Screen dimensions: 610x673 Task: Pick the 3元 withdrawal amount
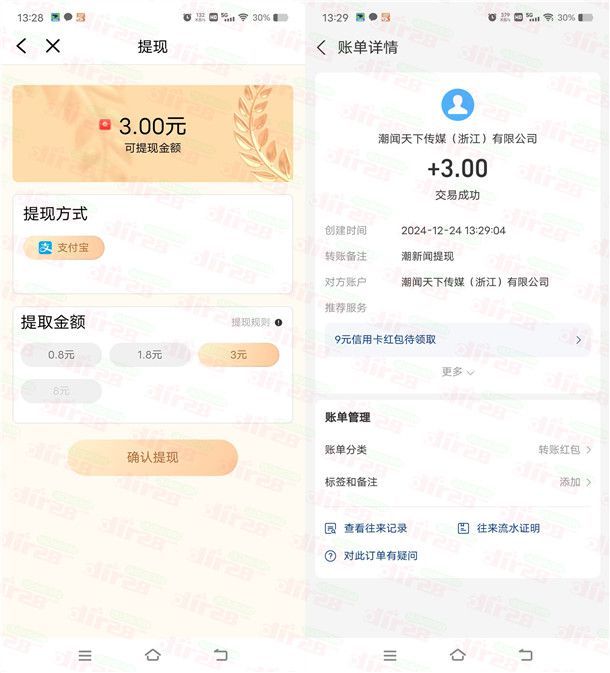point(238,354)
